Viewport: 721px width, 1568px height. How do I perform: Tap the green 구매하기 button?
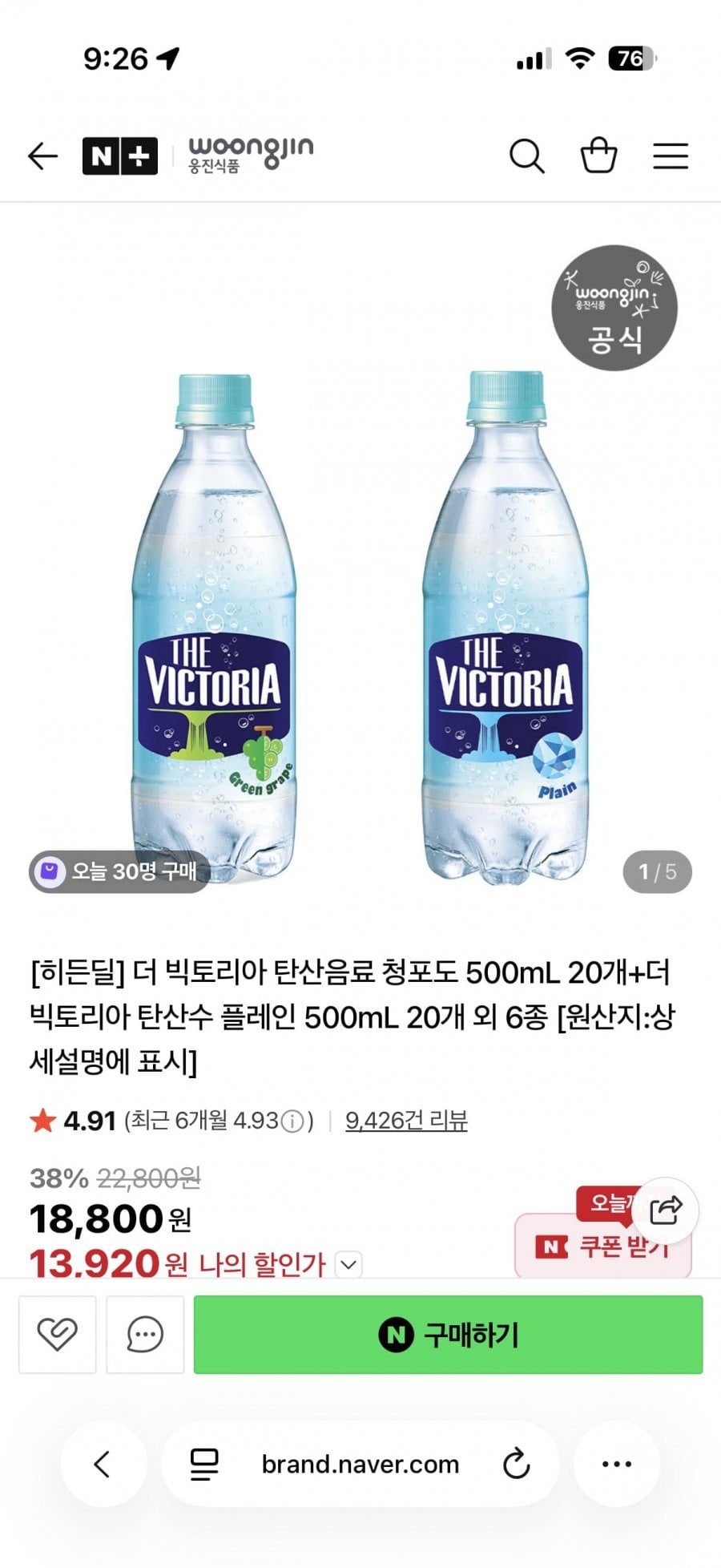[448, 1334]
